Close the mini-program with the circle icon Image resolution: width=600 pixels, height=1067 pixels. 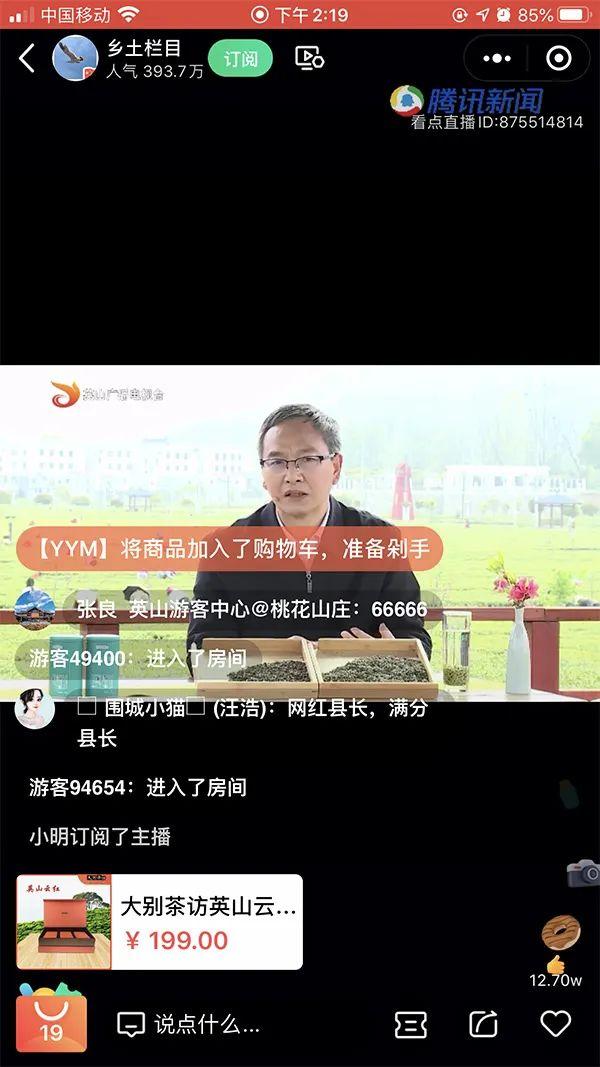tap(559, 59)
